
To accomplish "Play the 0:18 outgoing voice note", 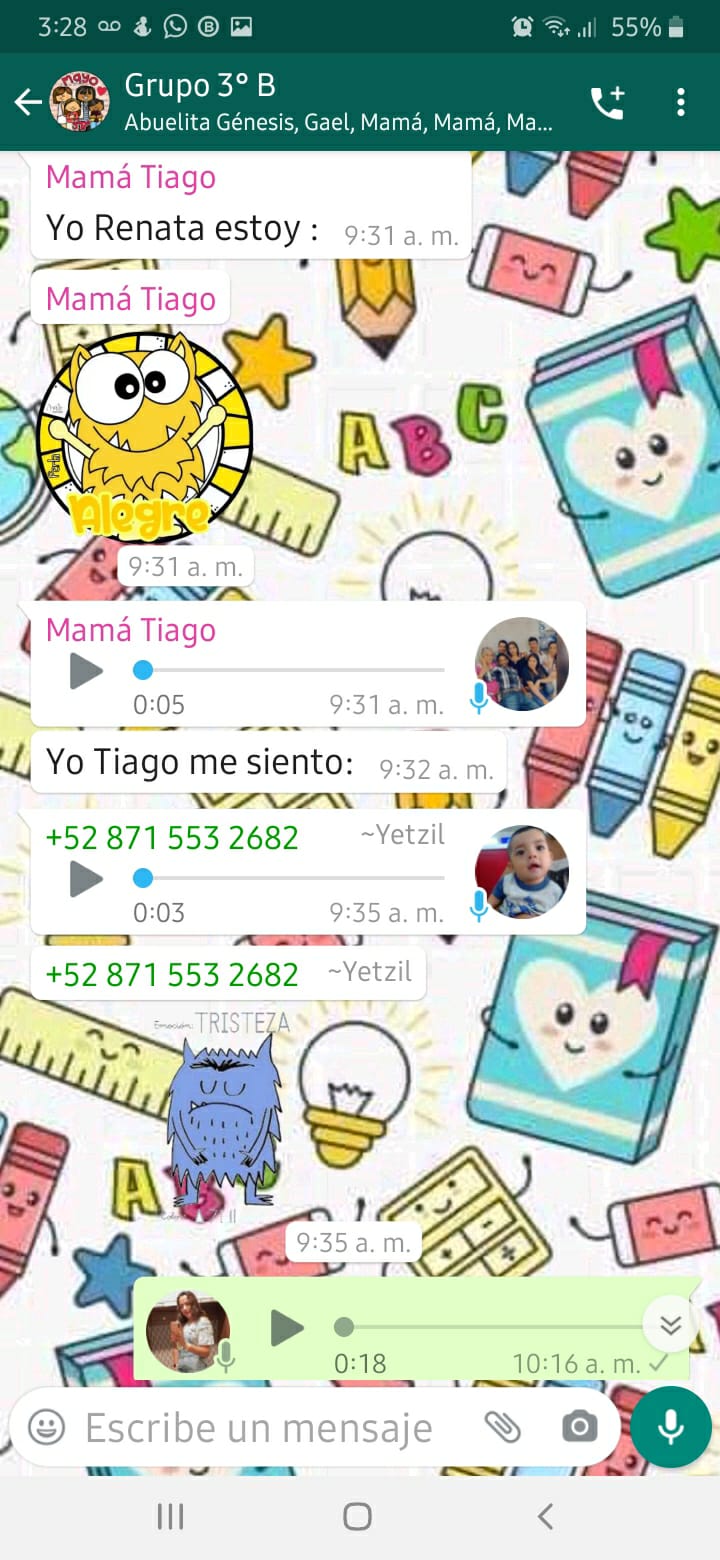I will tap(287, 1327).
